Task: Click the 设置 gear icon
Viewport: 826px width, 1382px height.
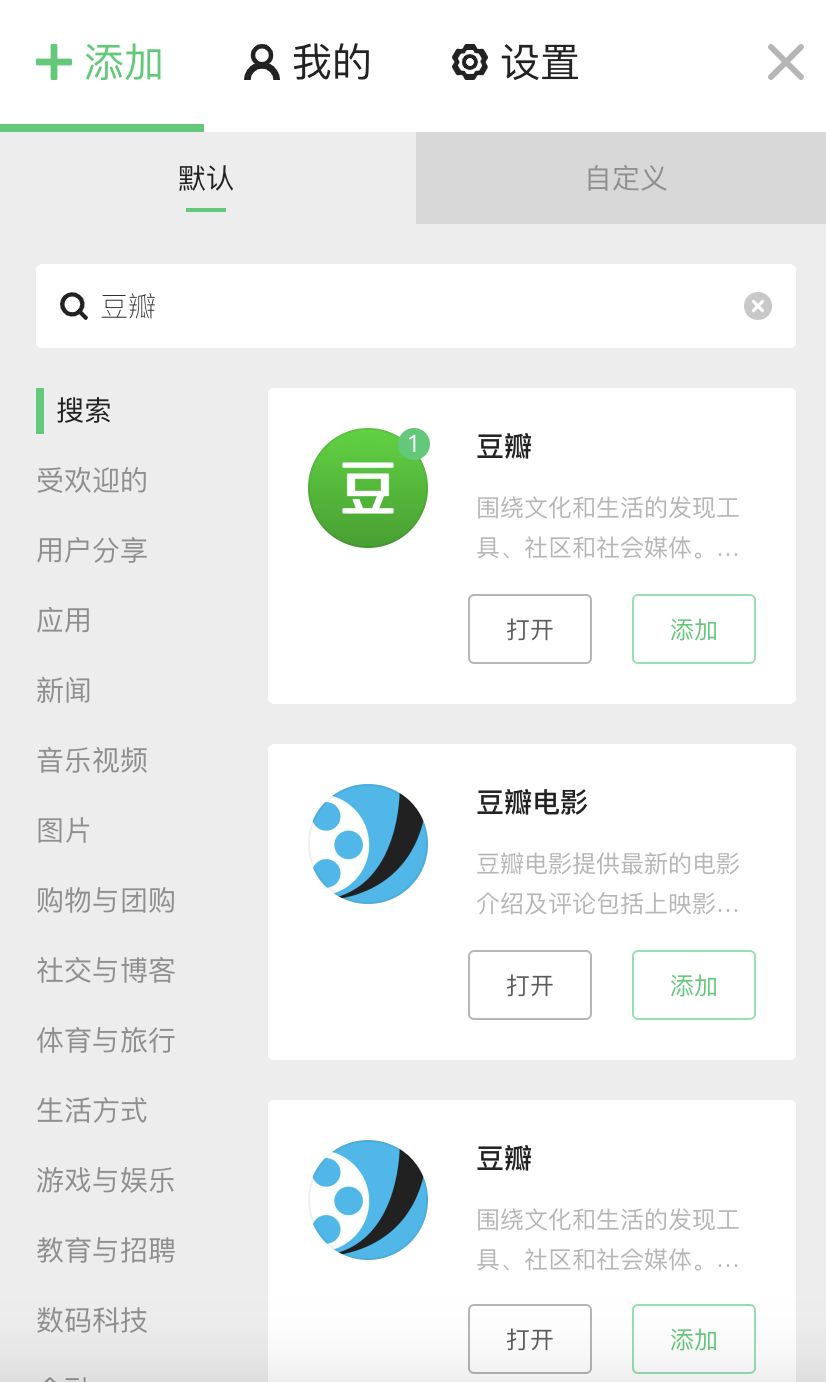Action: (469, 62)
